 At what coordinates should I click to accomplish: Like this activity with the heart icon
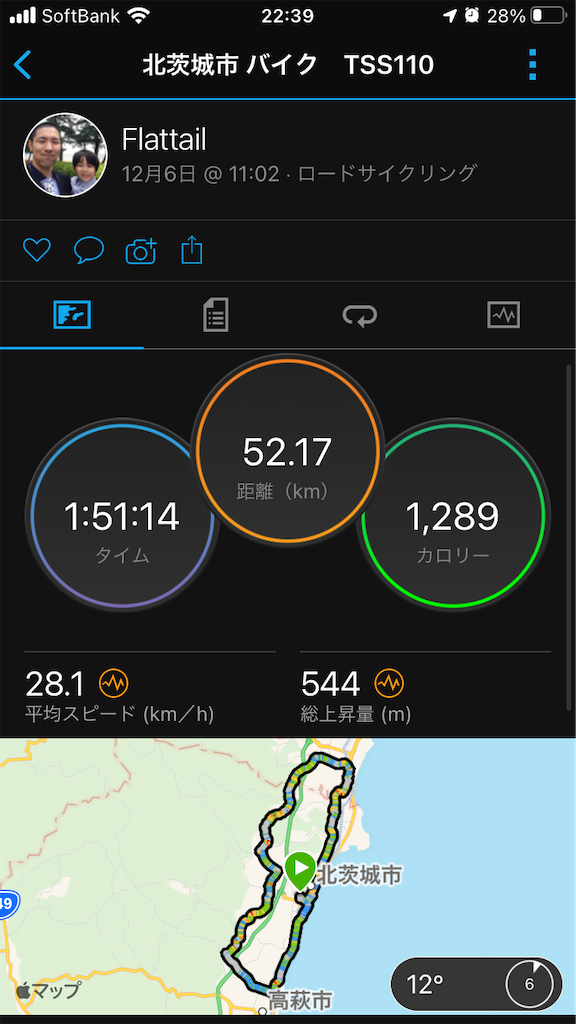(x=37, y=250)
